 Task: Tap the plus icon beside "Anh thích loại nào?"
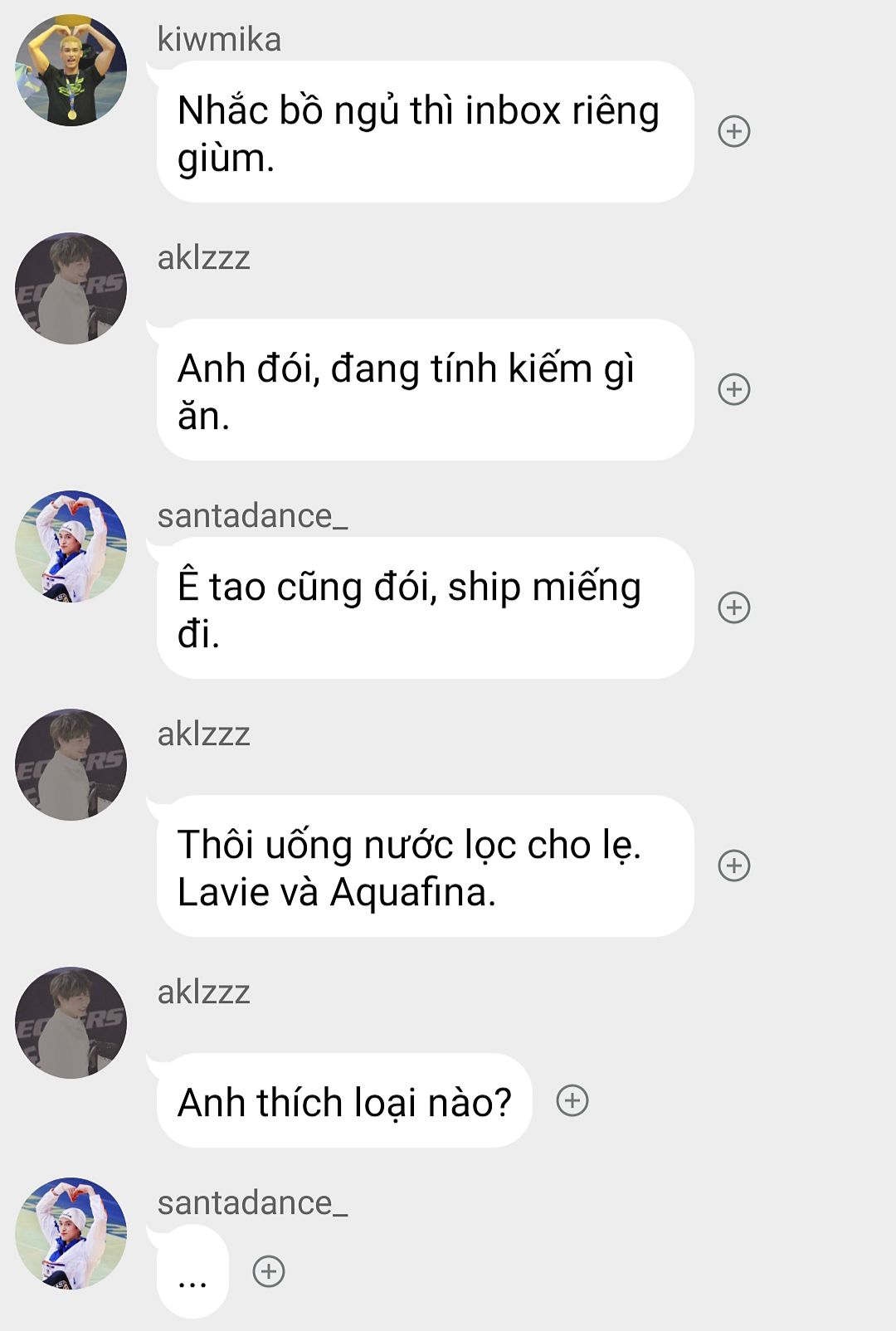[572, 1100]
